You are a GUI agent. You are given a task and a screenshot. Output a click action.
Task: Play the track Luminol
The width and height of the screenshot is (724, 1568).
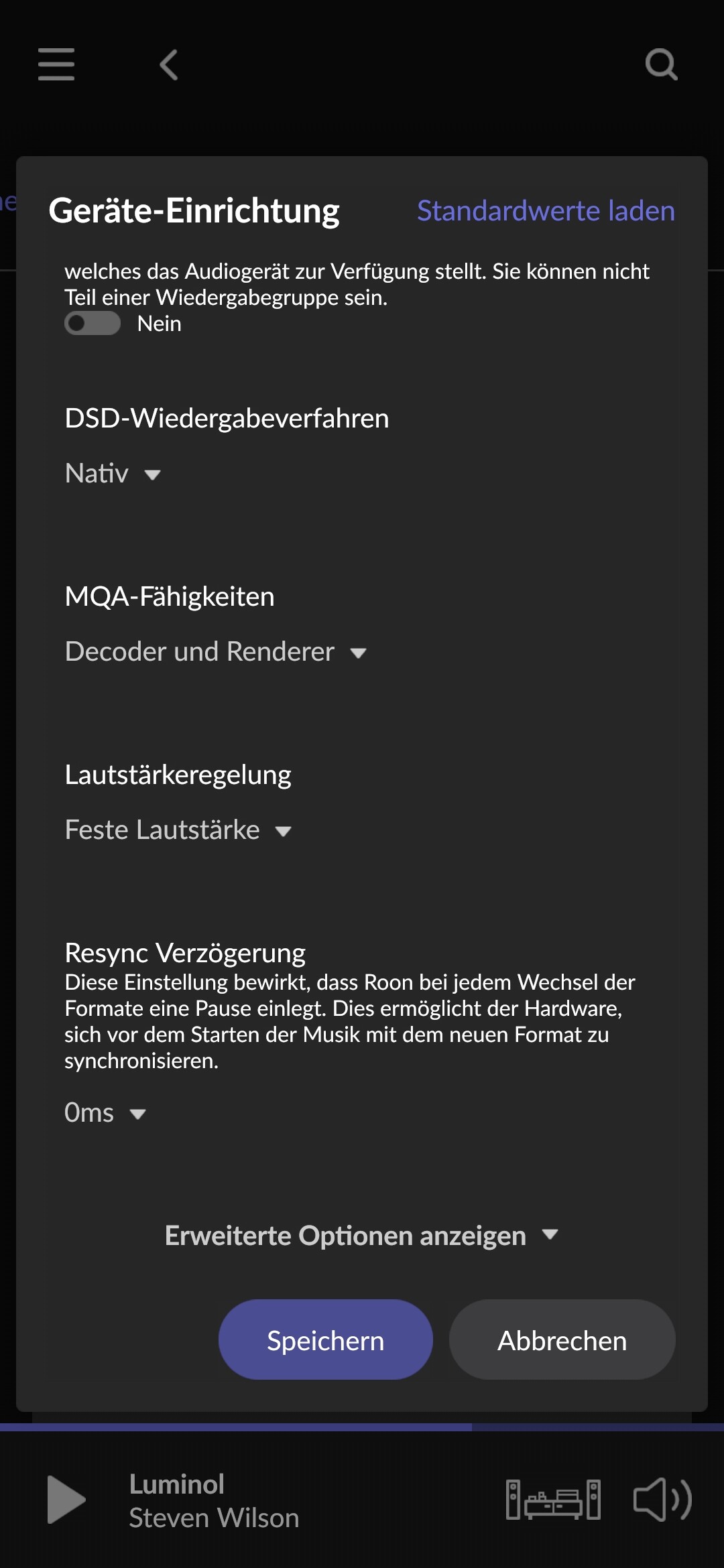(66, 1500)
